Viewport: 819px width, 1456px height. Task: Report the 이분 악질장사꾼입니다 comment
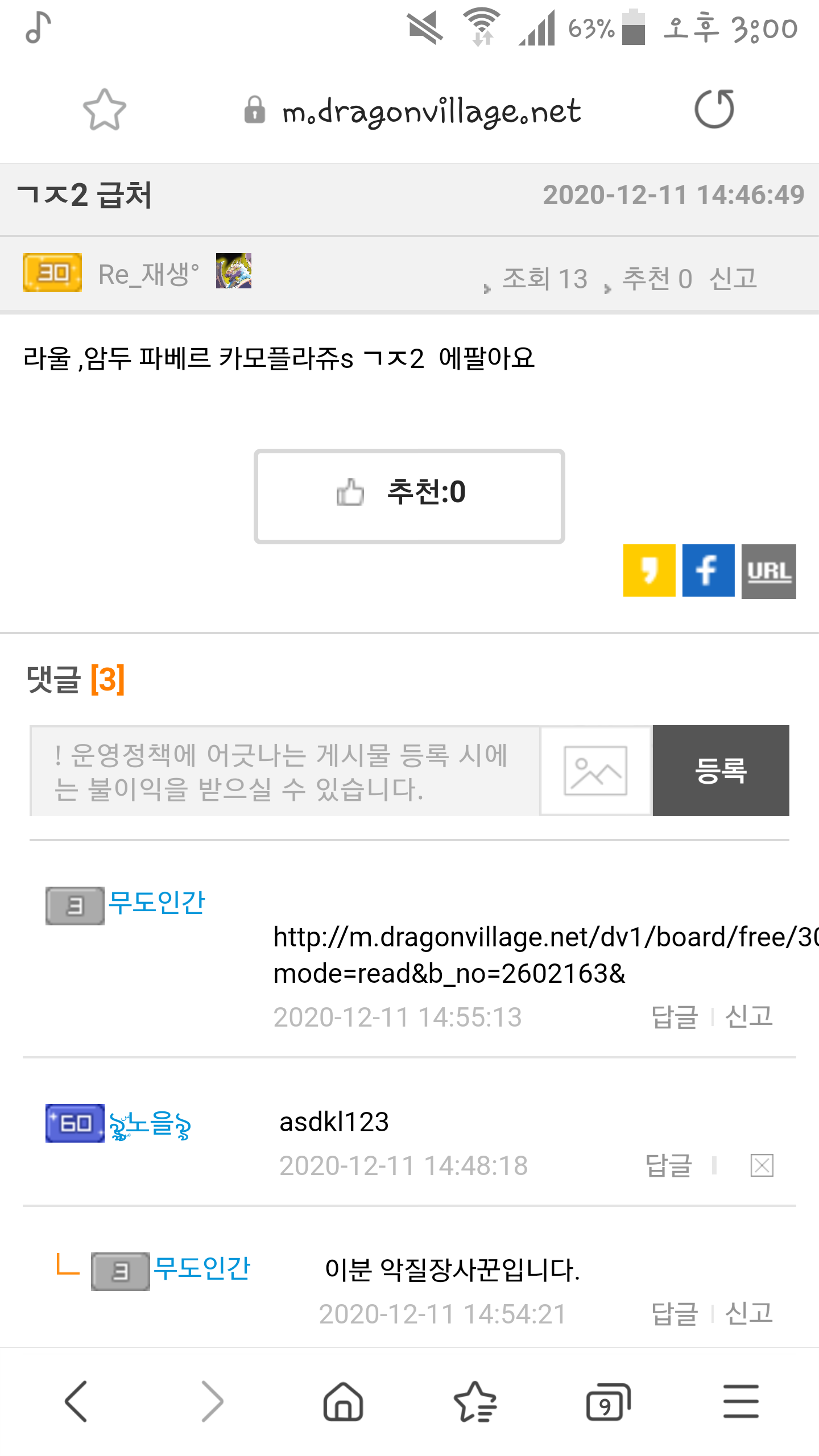[749, 1314]
